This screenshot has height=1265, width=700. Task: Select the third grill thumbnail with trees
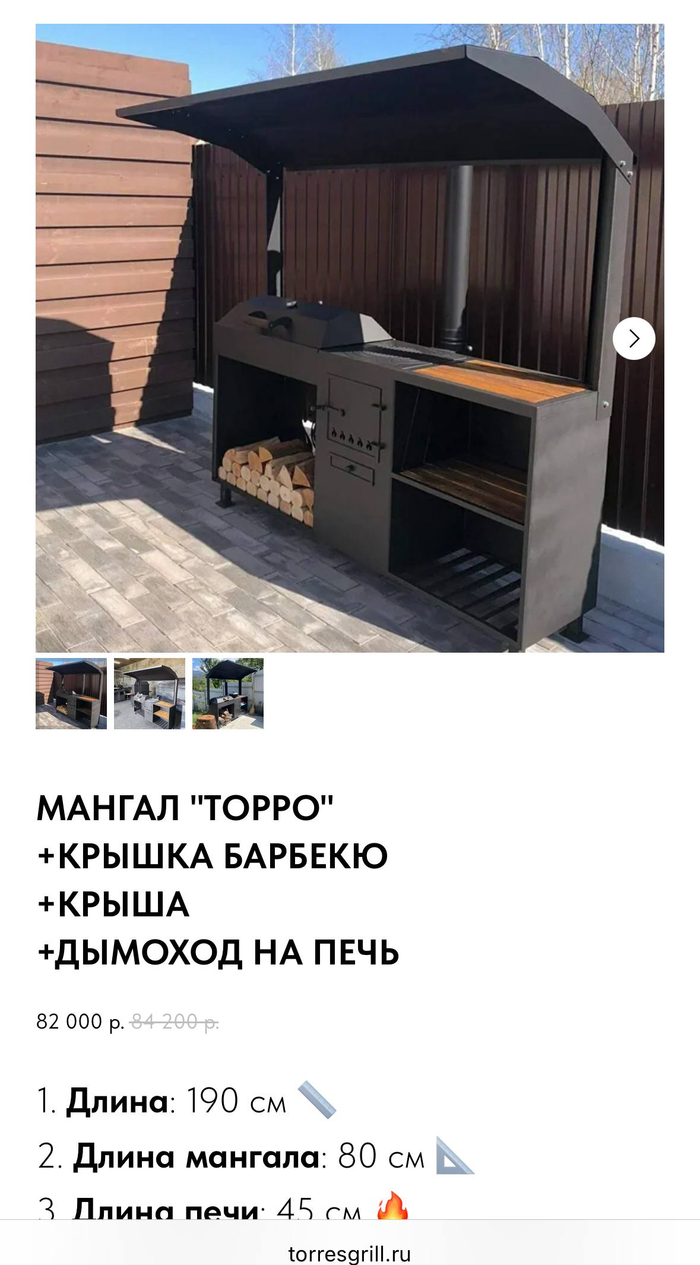[227, 693]
